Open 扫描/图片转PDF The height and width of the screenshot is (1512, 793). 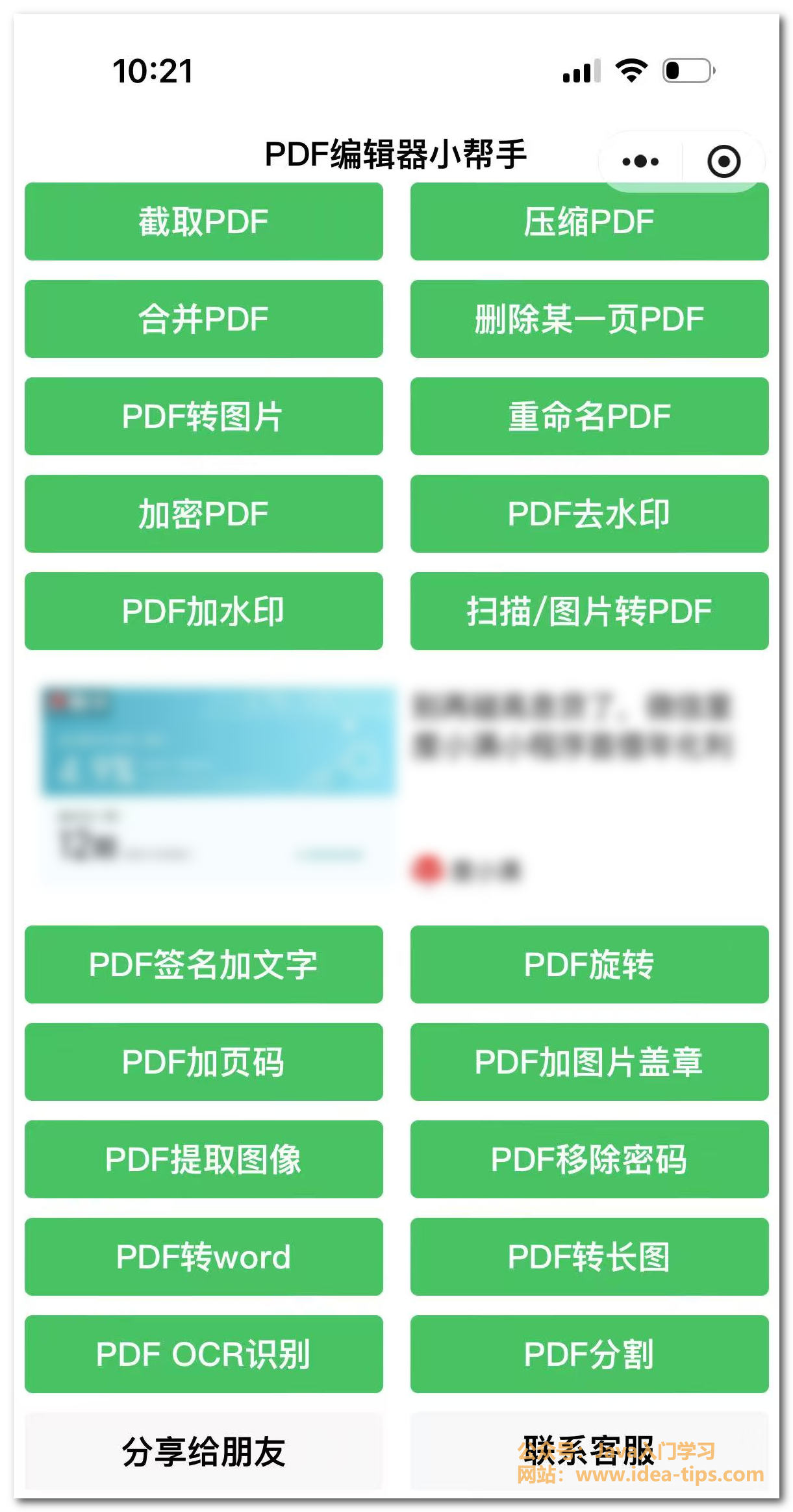click(x=589, y=611)
